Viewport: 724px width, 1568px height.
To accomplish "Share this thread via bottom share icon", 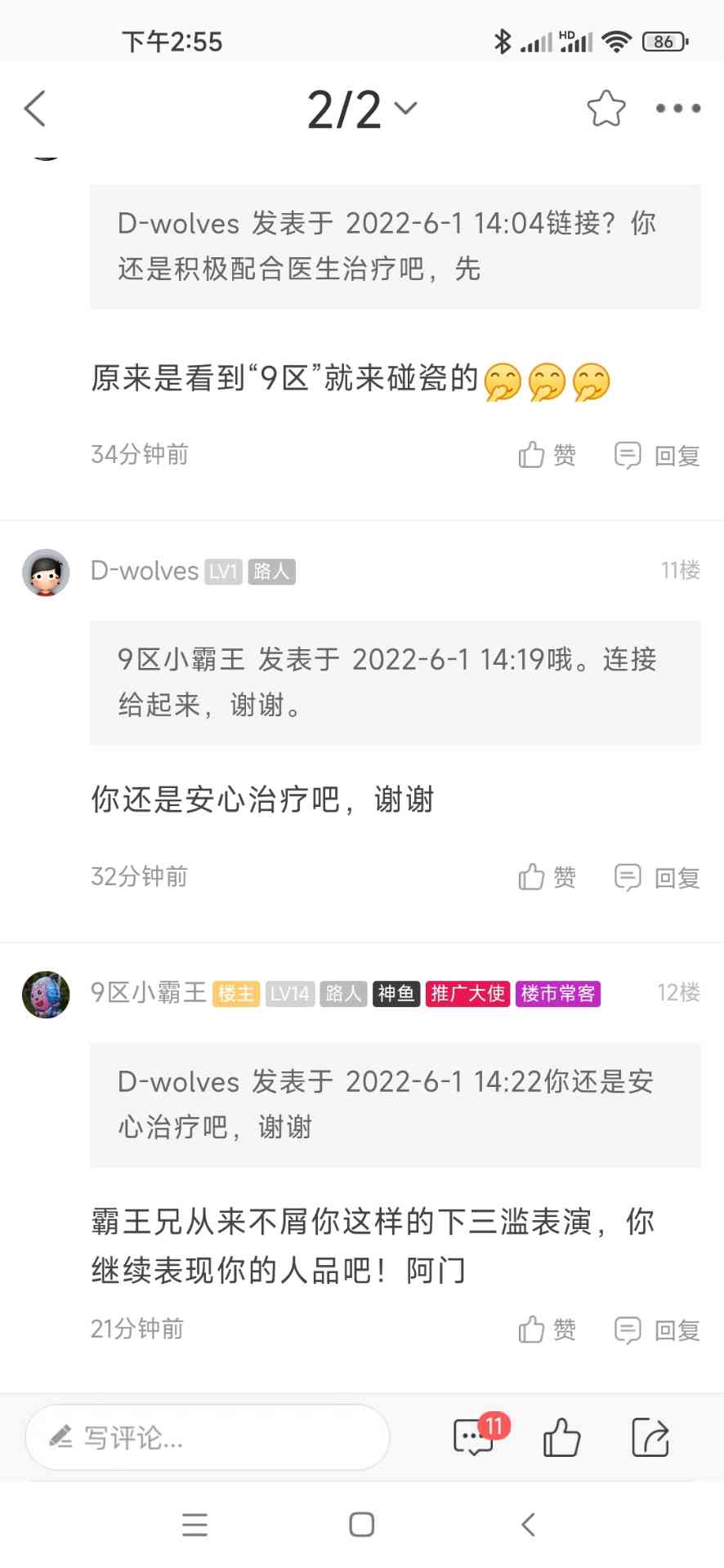I will click(x=650, y=1437).
